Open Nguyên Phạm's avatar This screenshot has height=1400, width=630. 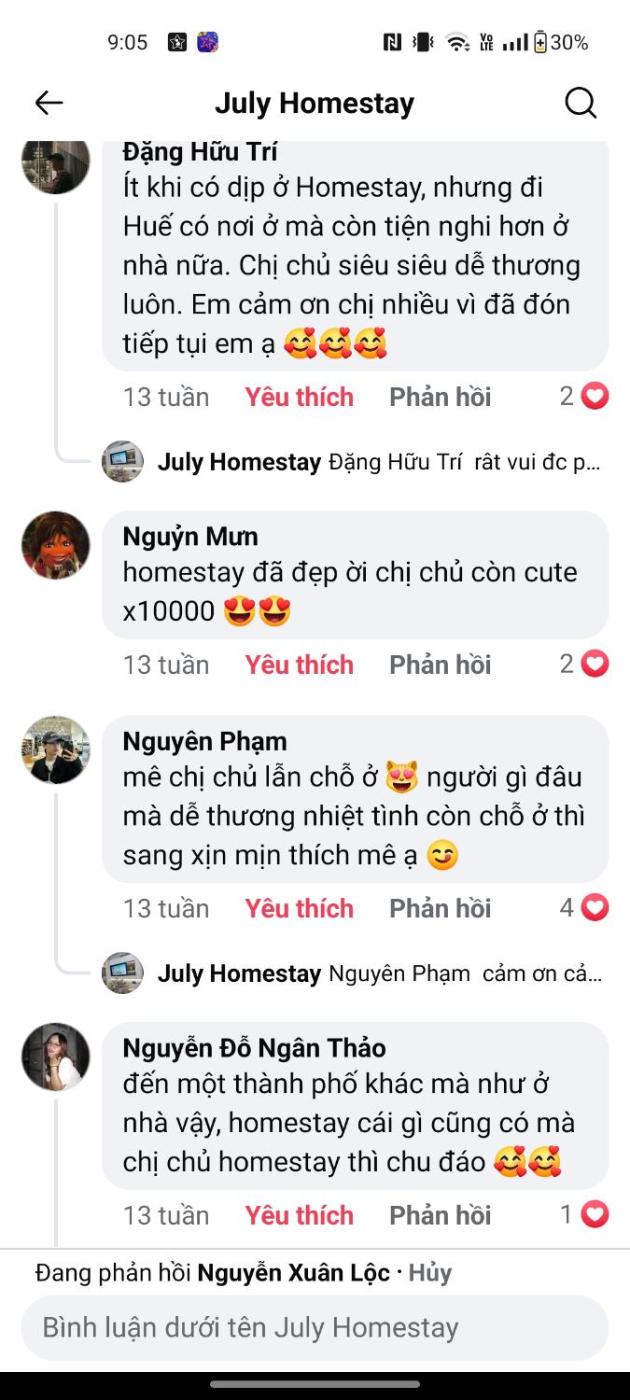(x=56, y=750)
